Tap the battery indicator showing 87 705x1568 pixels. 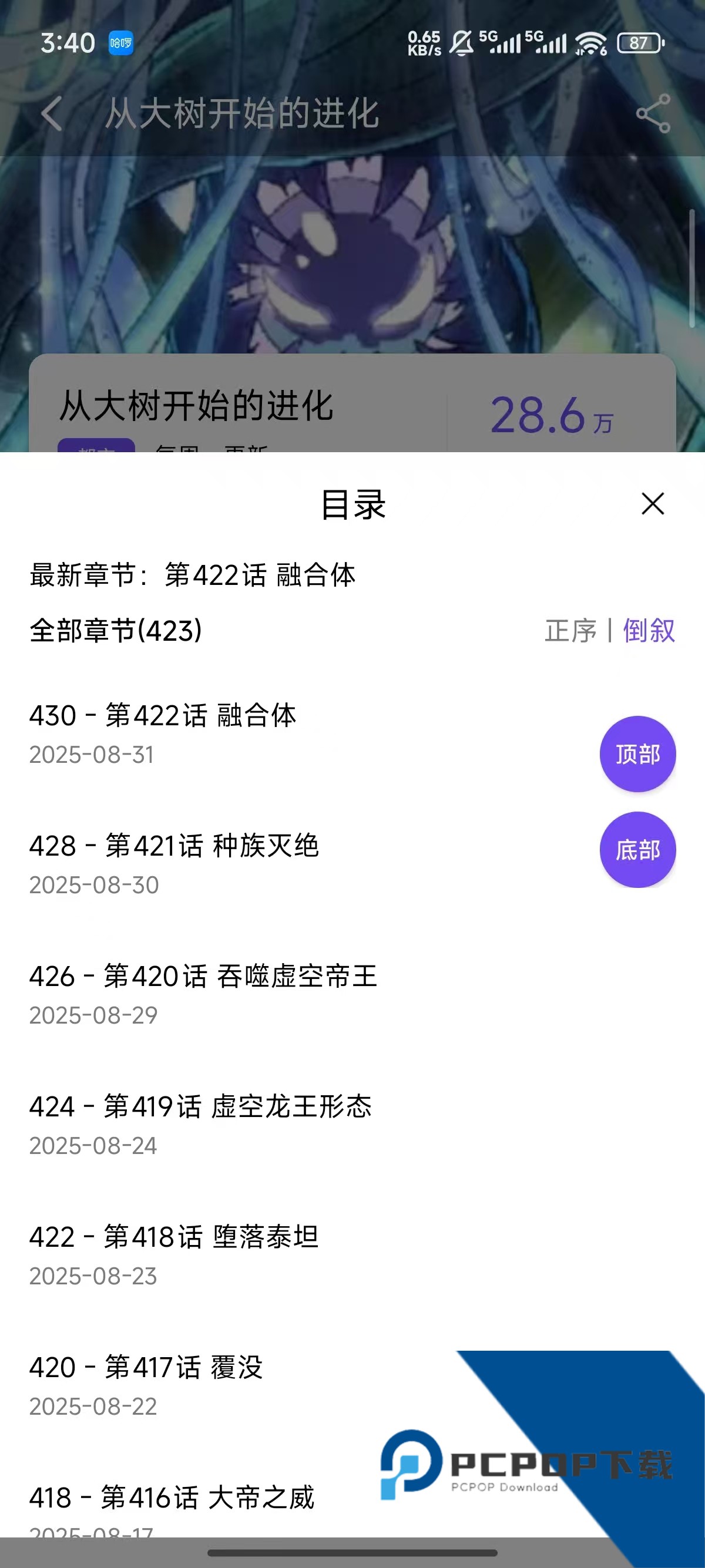(639, 43)
